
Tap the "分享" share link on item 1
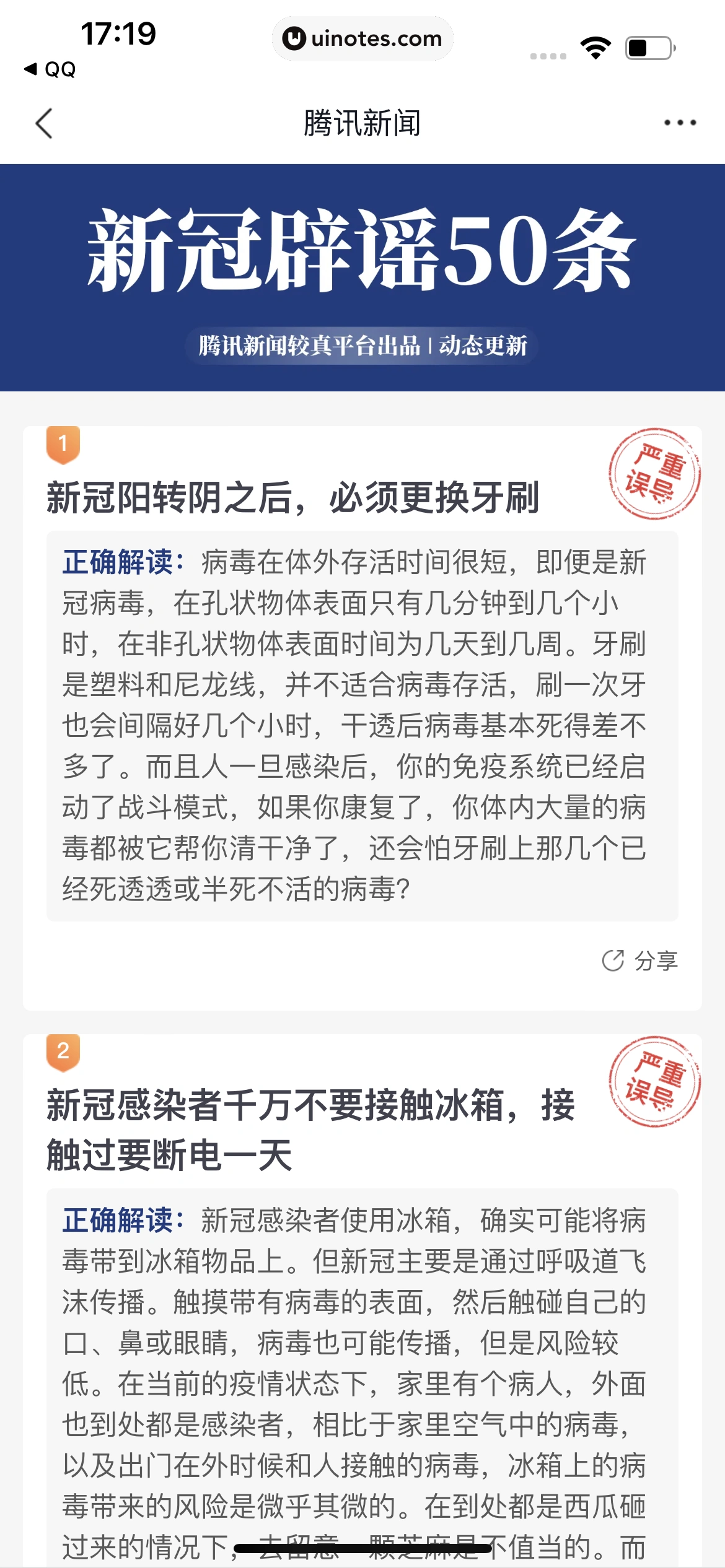pyautogui.click(x=656, y=959)
